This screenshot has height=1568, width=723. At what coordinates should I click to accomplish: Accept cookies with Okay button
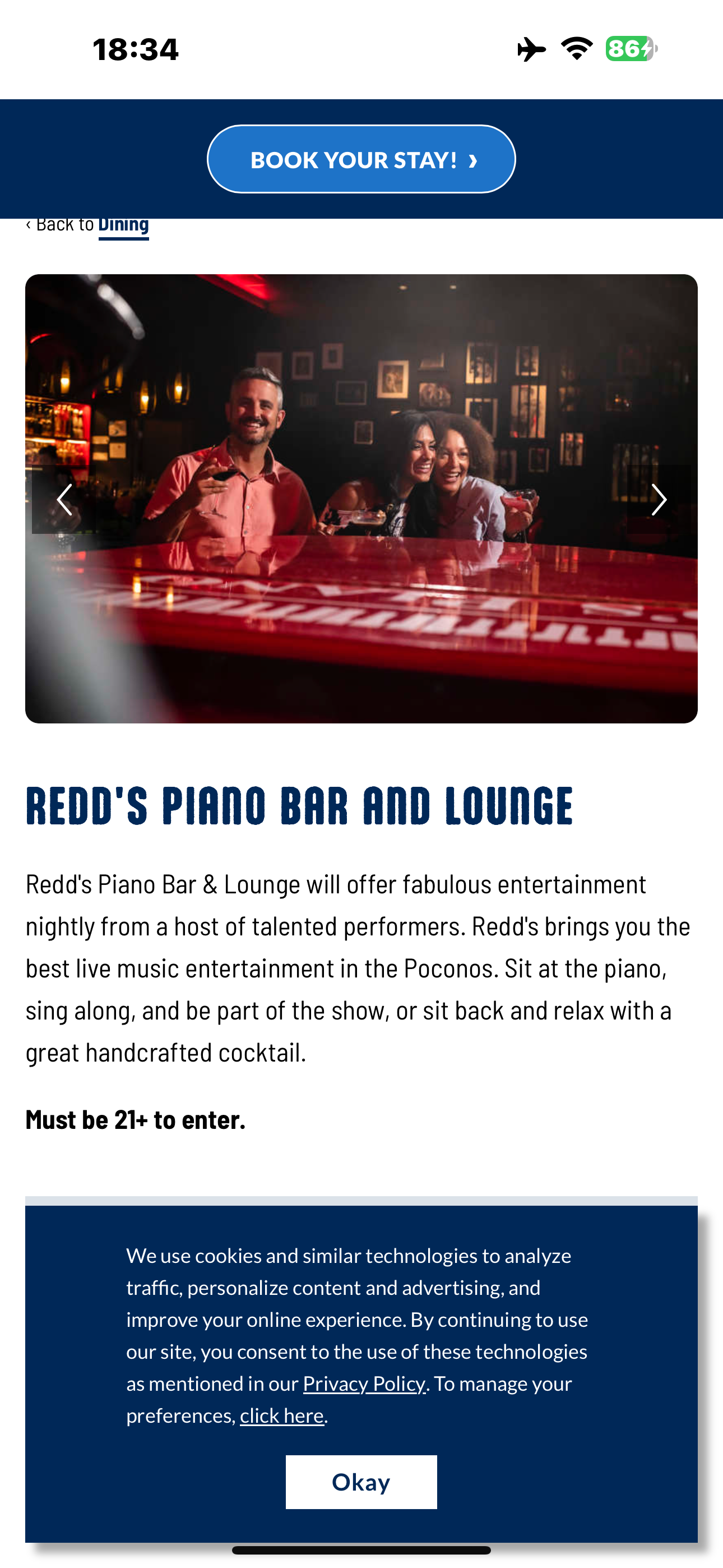(361, 1482)
